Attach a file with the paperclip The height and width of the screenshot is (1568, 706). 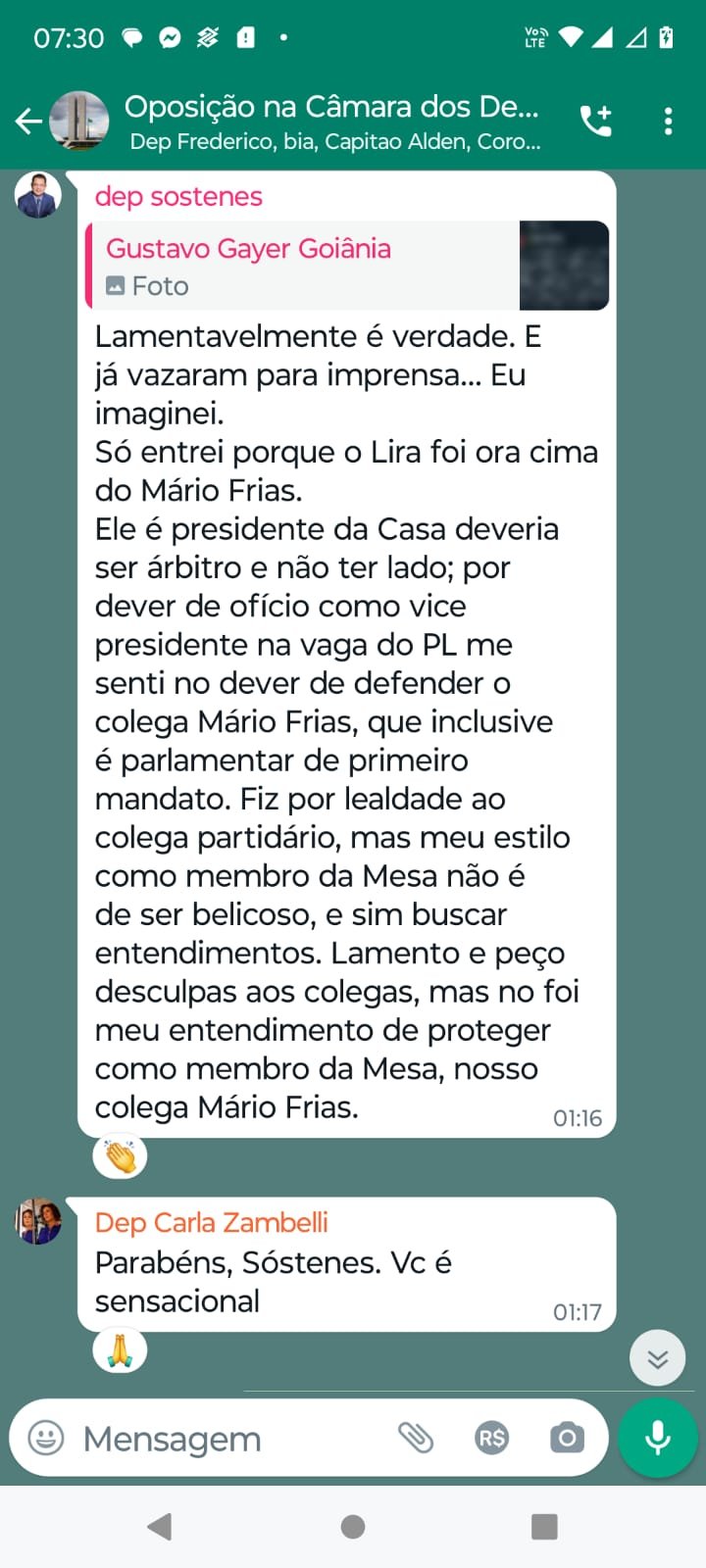(416, 1438)
